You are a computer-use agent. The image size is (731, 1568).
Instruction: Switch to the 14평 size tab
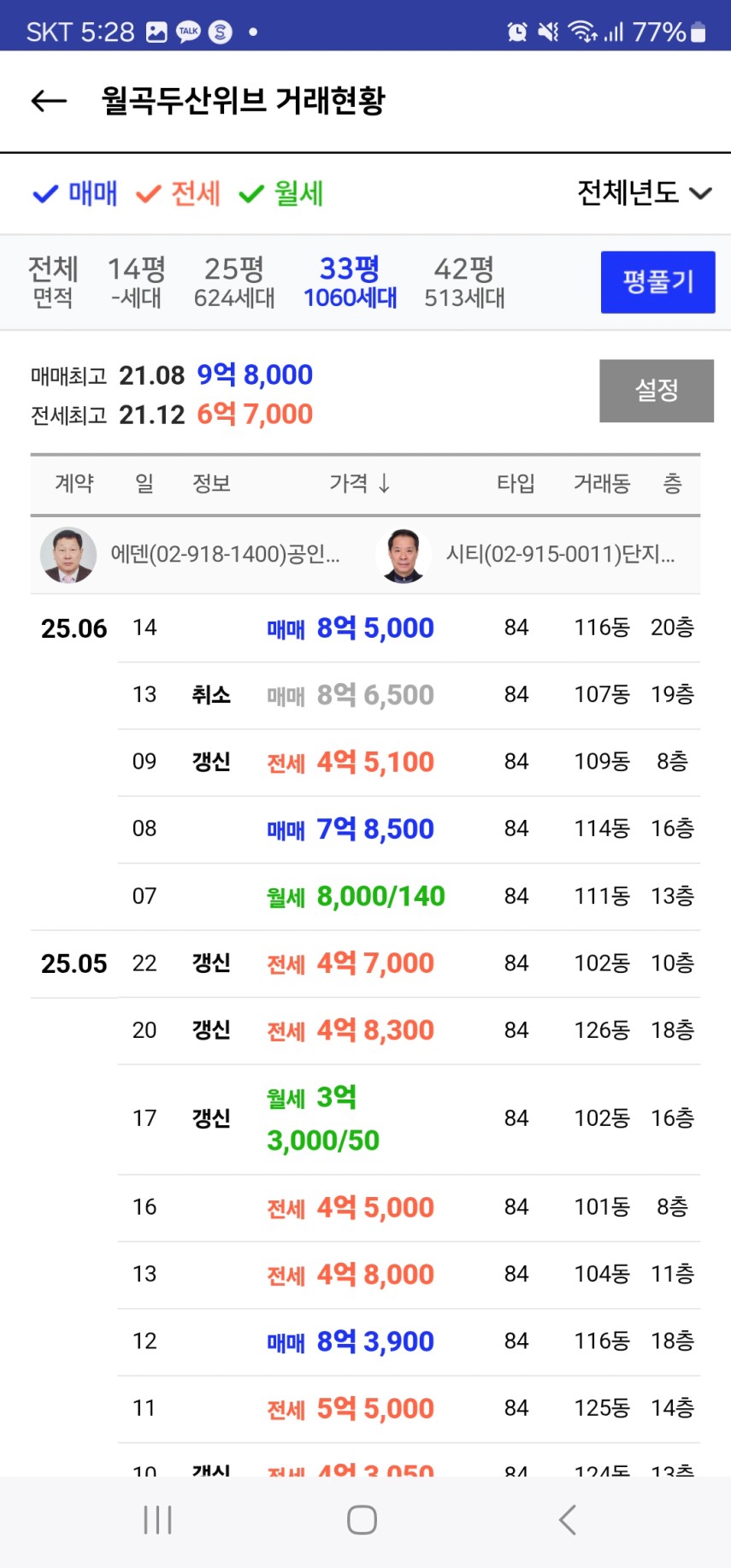(136, 282)
